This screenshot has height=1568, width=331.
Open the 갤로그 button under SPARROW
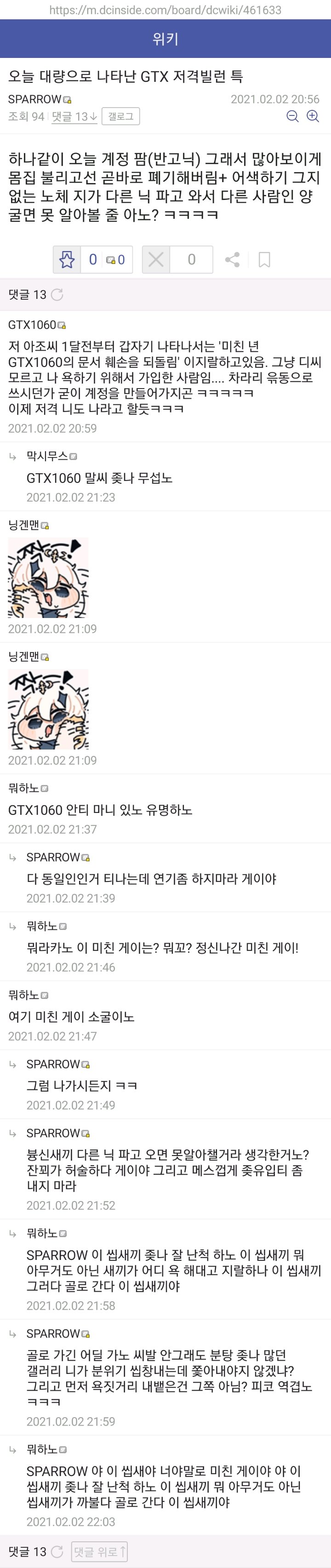(x=120, y=116)
